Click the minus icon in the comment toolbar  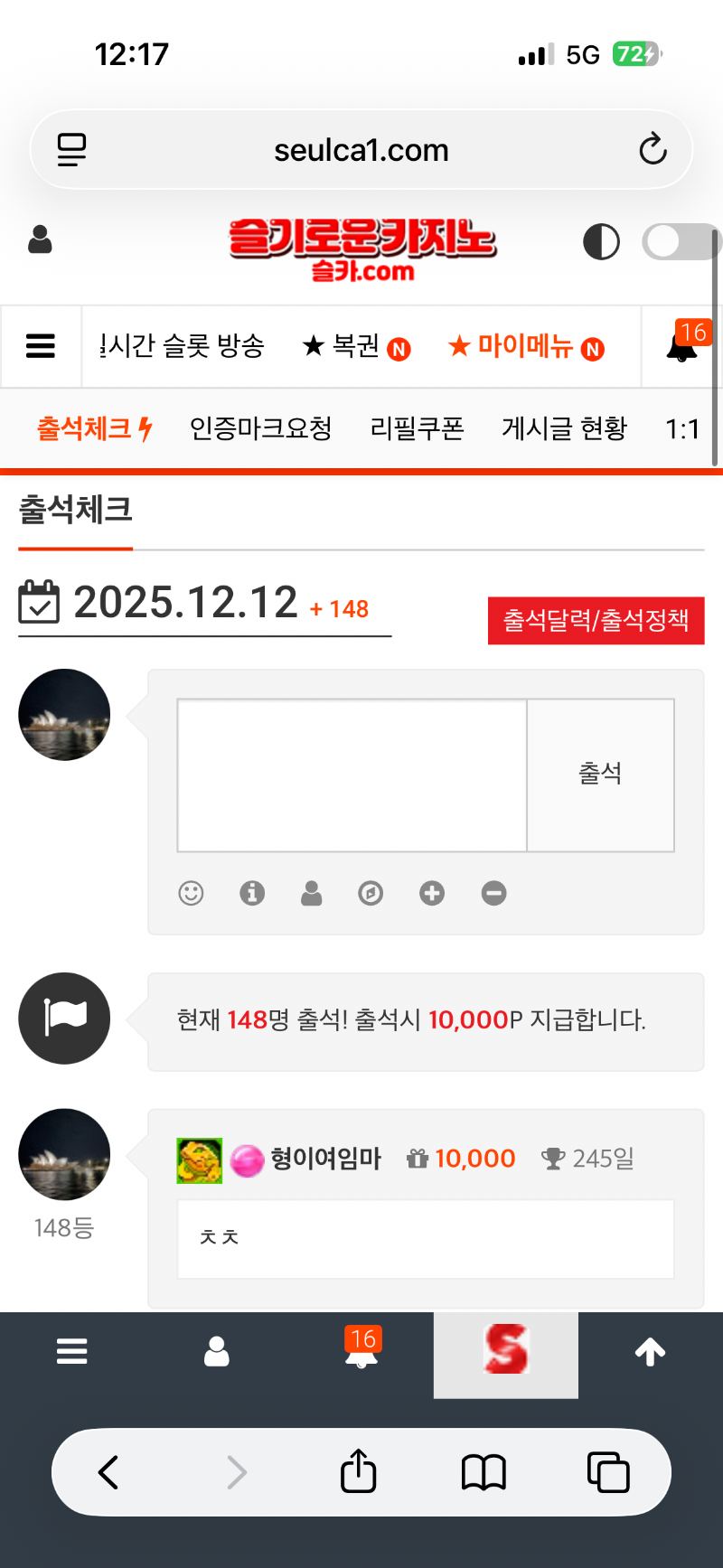493,894
